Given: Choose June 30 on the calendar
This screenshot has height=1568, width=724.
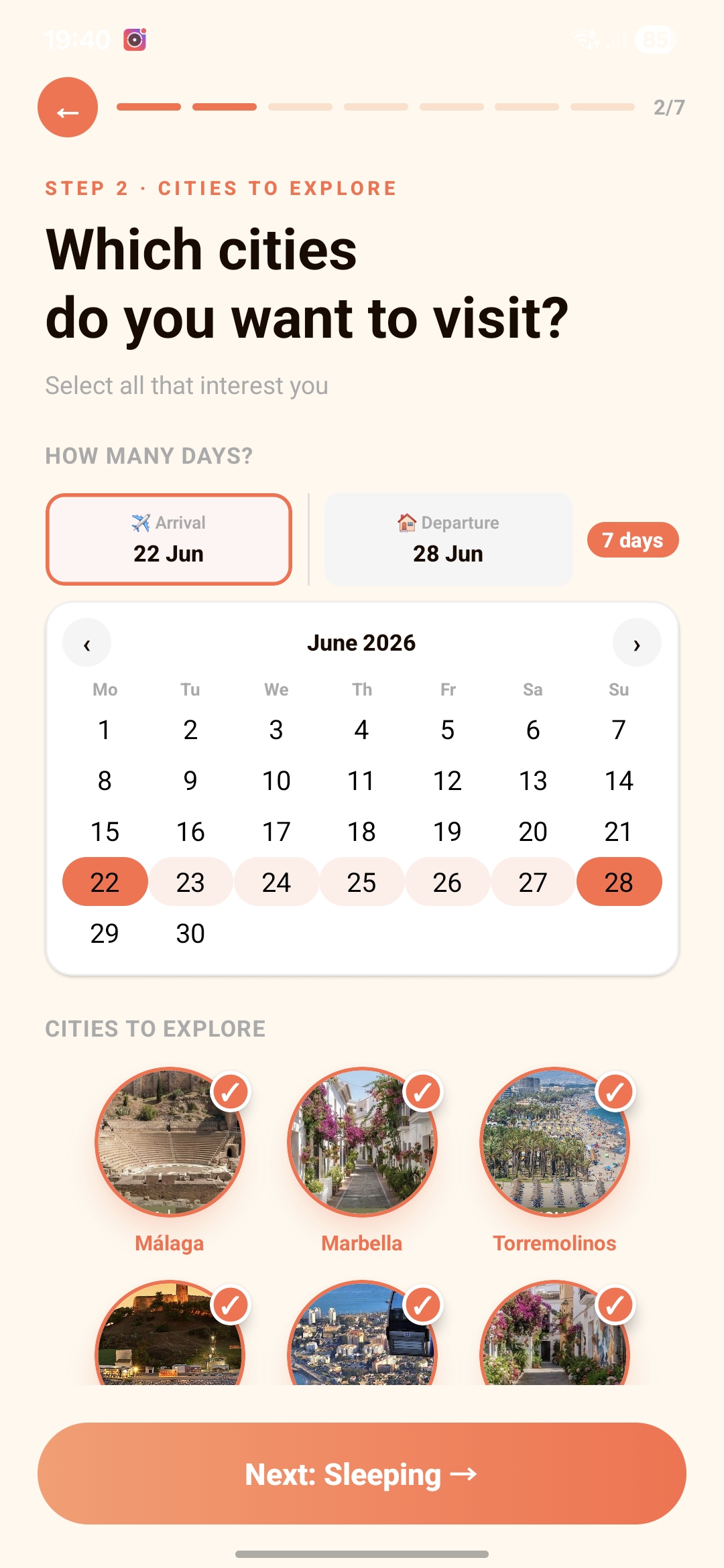Looking at the screenshot, I should 190,933.
